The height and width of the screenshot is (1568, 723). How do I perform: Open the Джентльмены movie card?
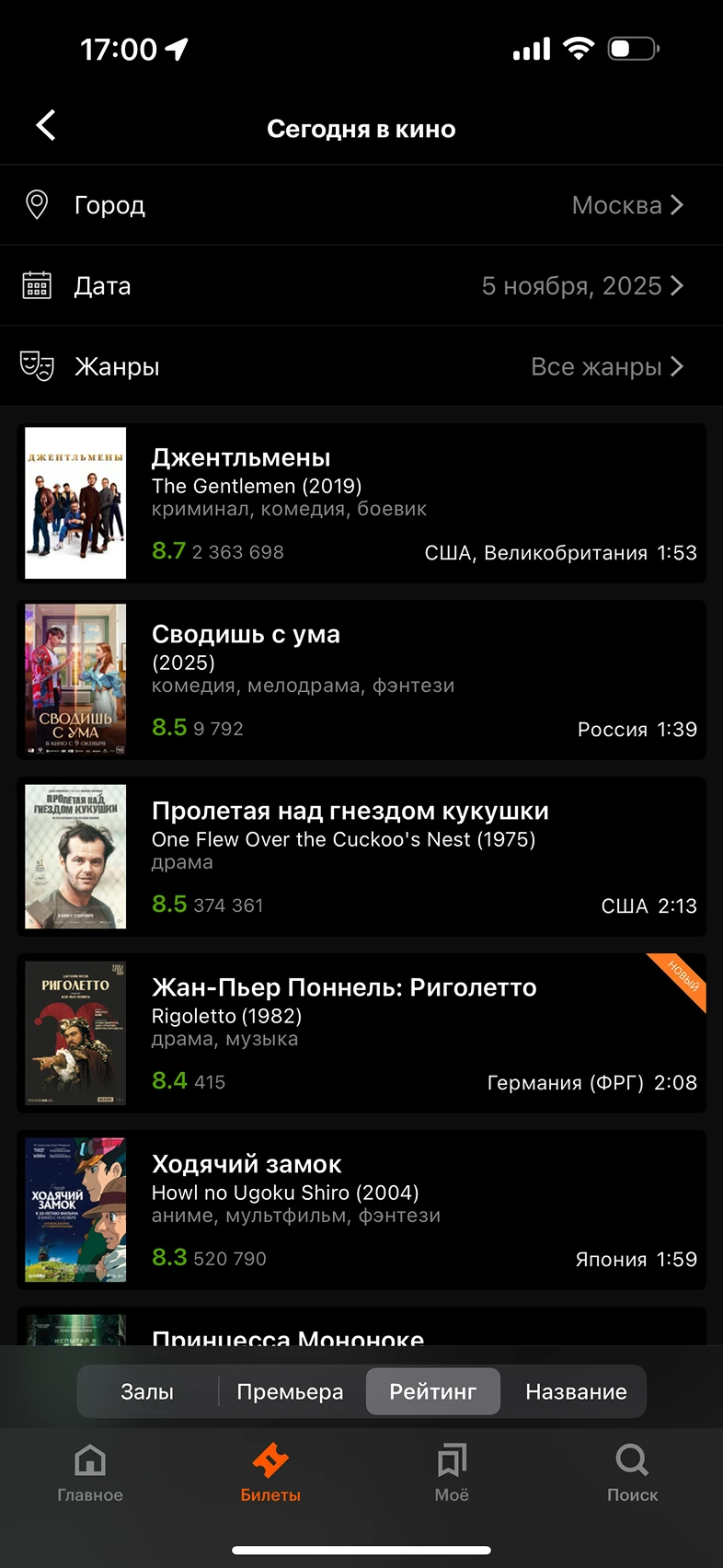pos(361,503)
